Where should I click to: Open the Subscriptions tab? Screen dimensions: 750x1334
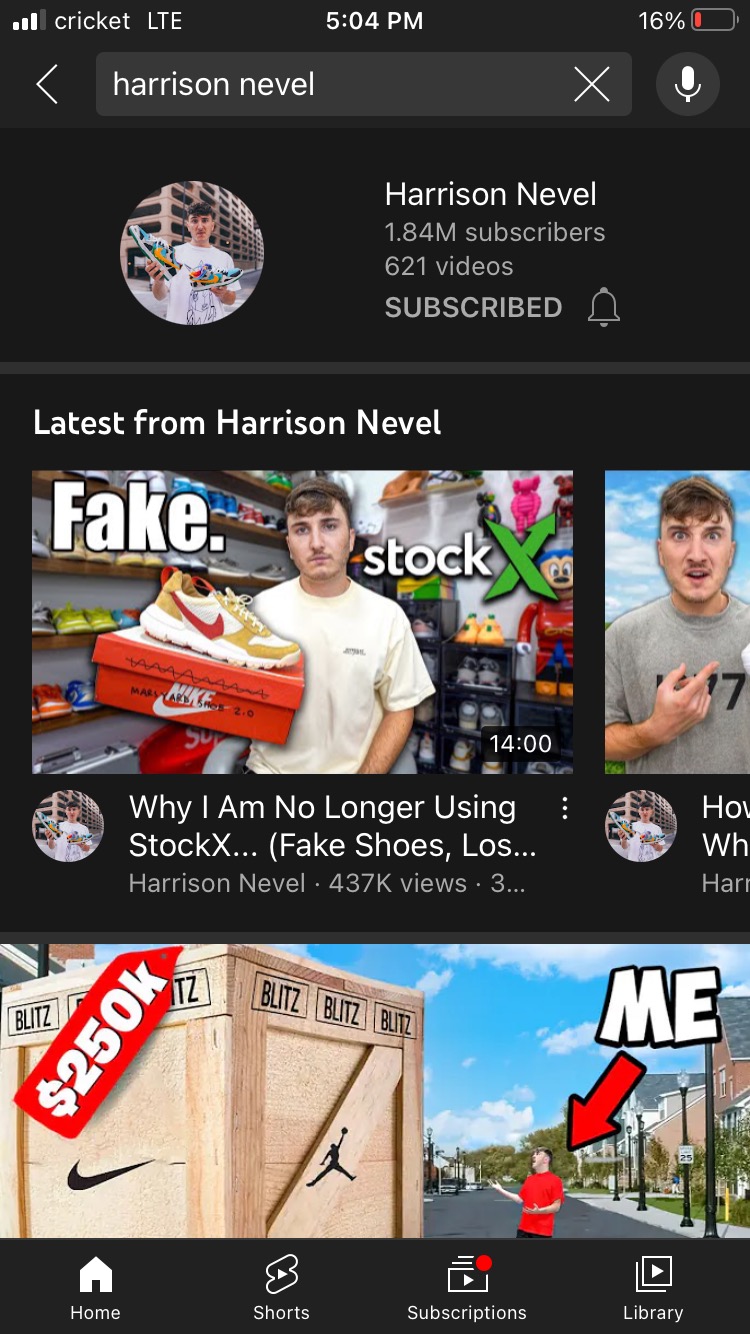coord(467,1288)
